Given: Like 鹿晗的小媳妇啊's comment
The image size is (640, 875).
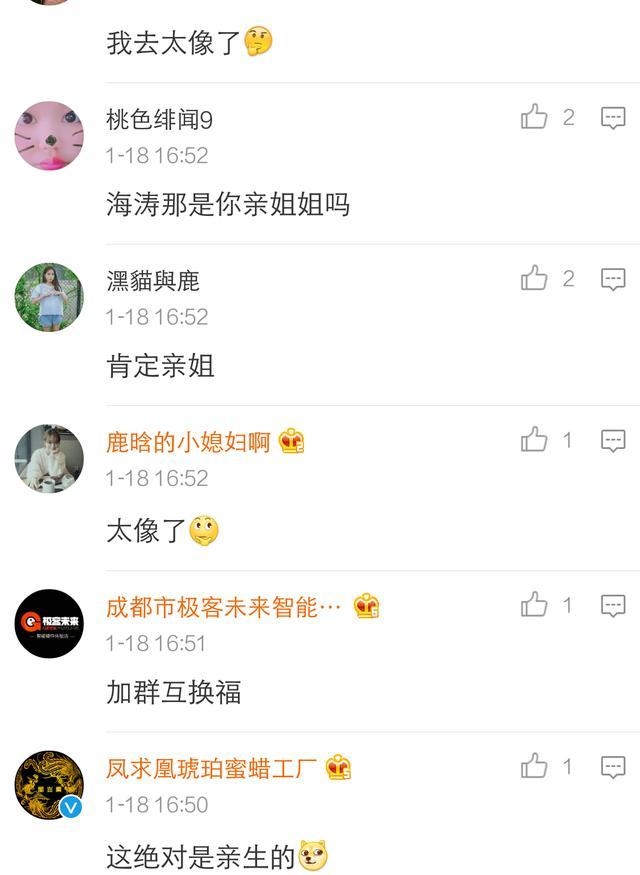Looking at the screenshot, I should coord(535,440).
